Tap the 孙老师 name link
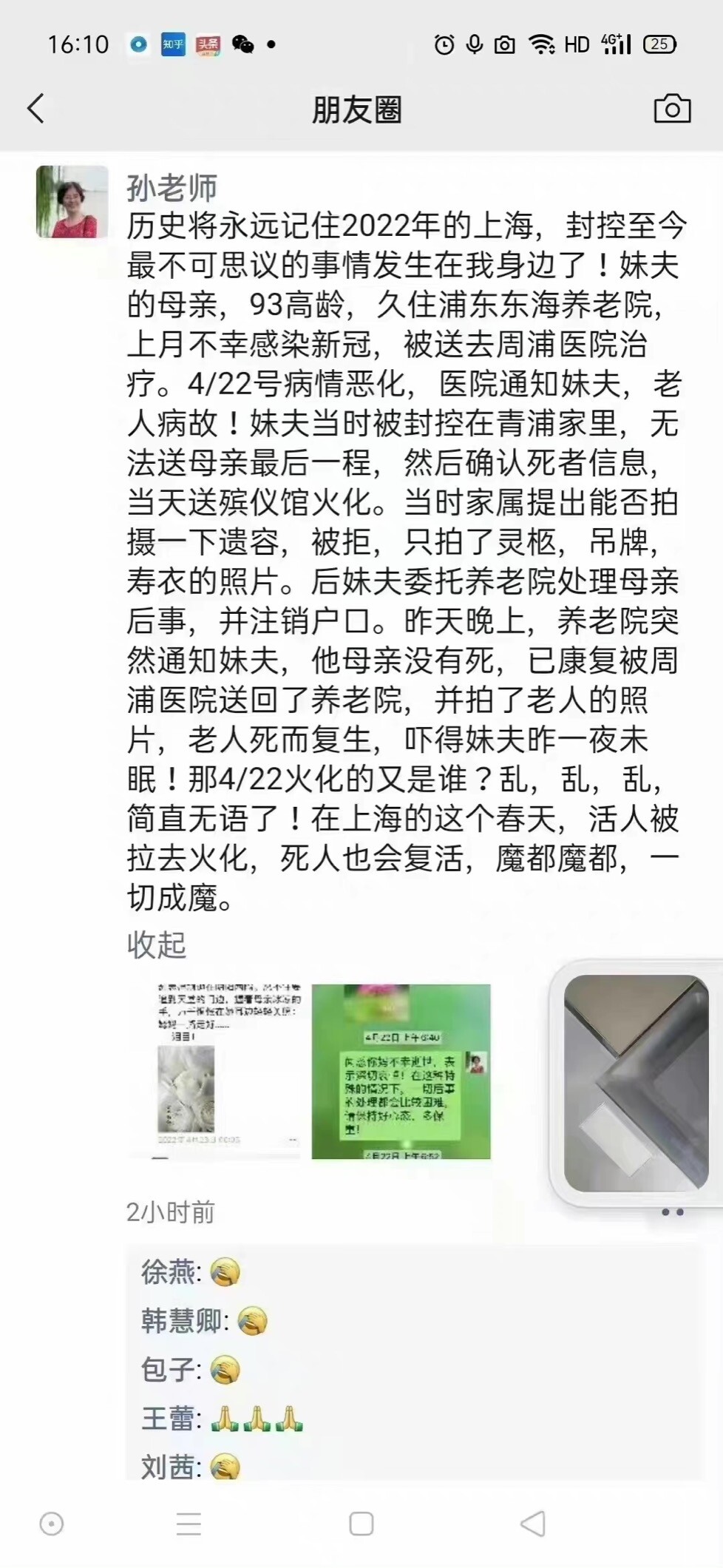This screenshot has width=723, height=1568. (172, 187)
